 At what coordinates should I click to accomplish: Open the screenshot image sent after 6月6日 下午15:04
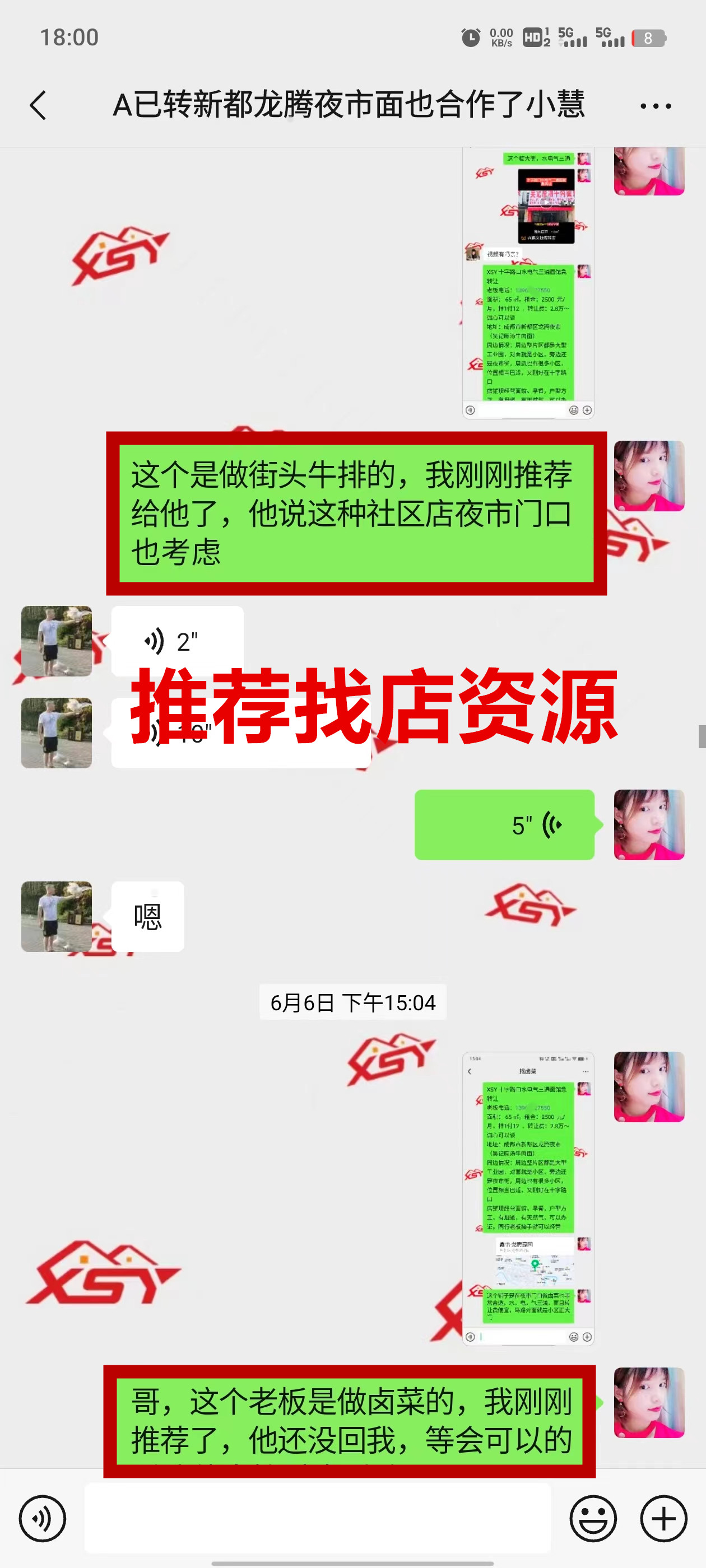[527, 1198]
